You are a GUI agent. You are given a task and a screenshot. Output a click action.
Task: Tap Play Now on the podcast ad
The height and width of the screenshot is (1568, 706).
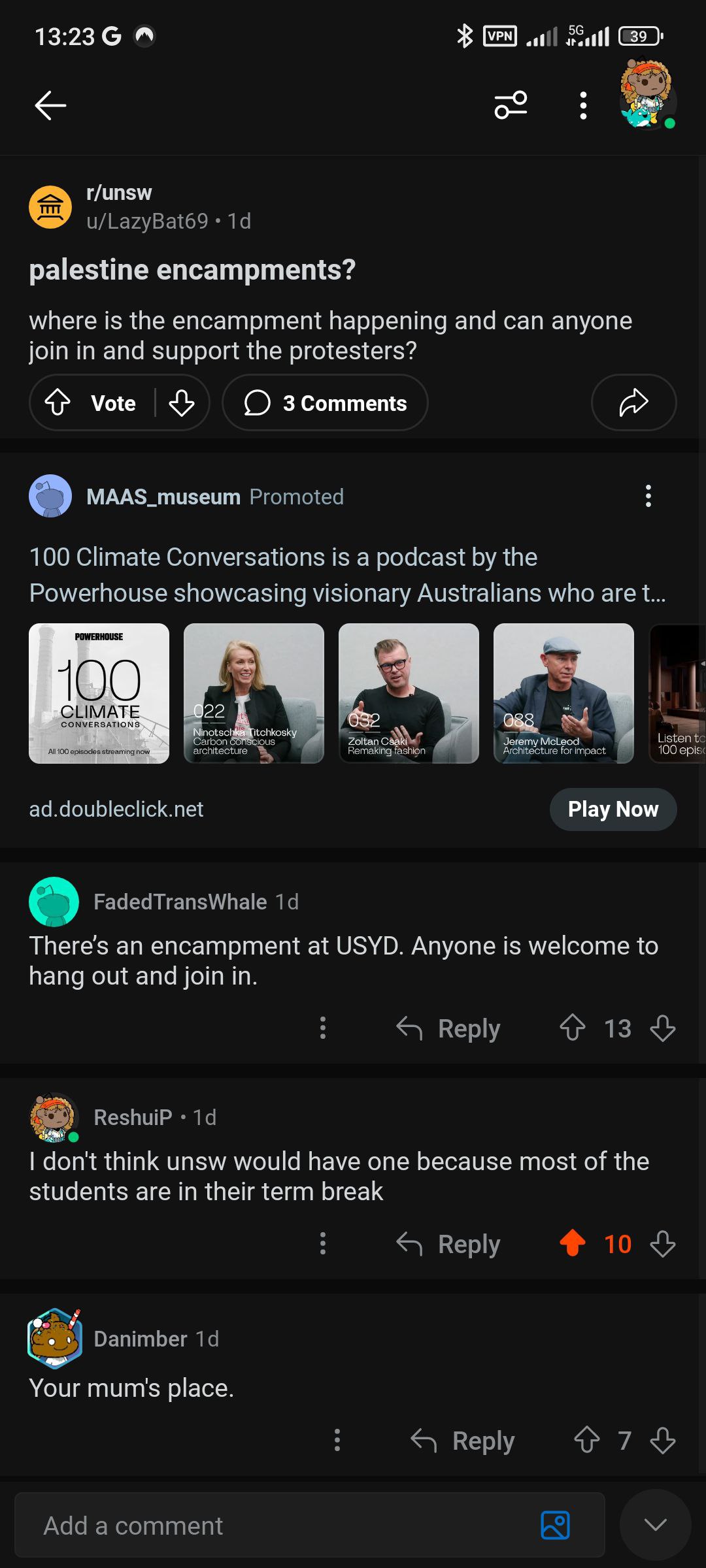click(613, 809)
